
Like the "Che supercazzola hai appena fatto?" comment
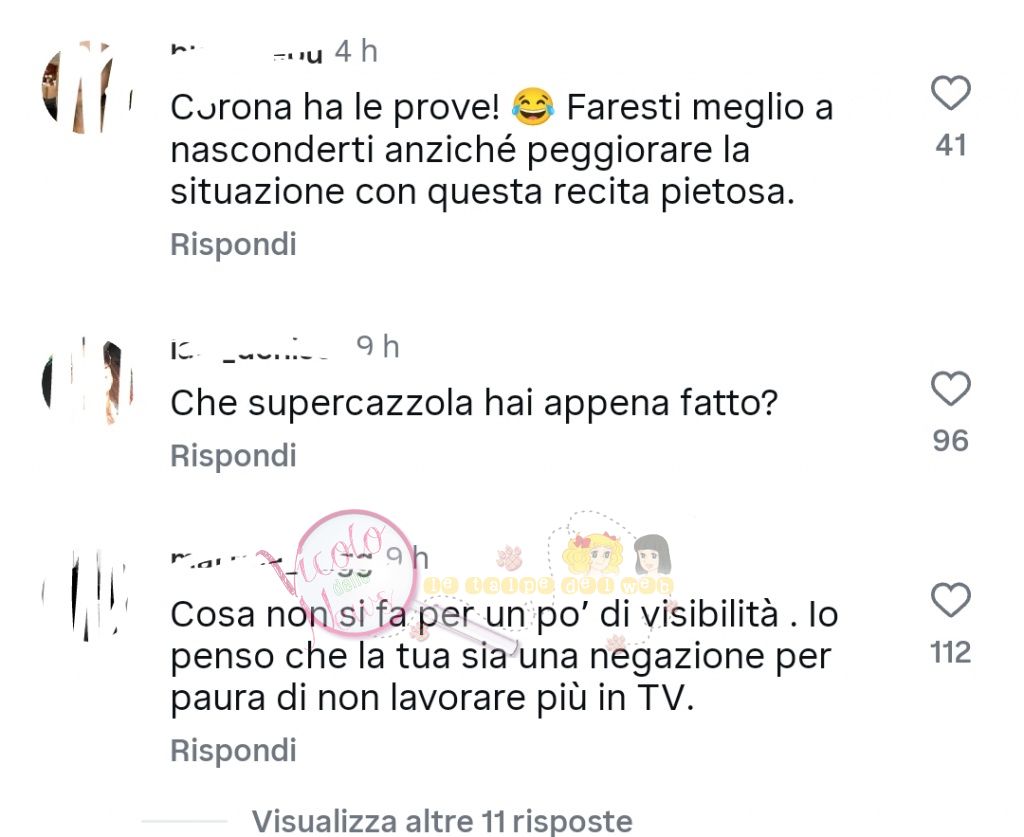[x=950, y=388]
